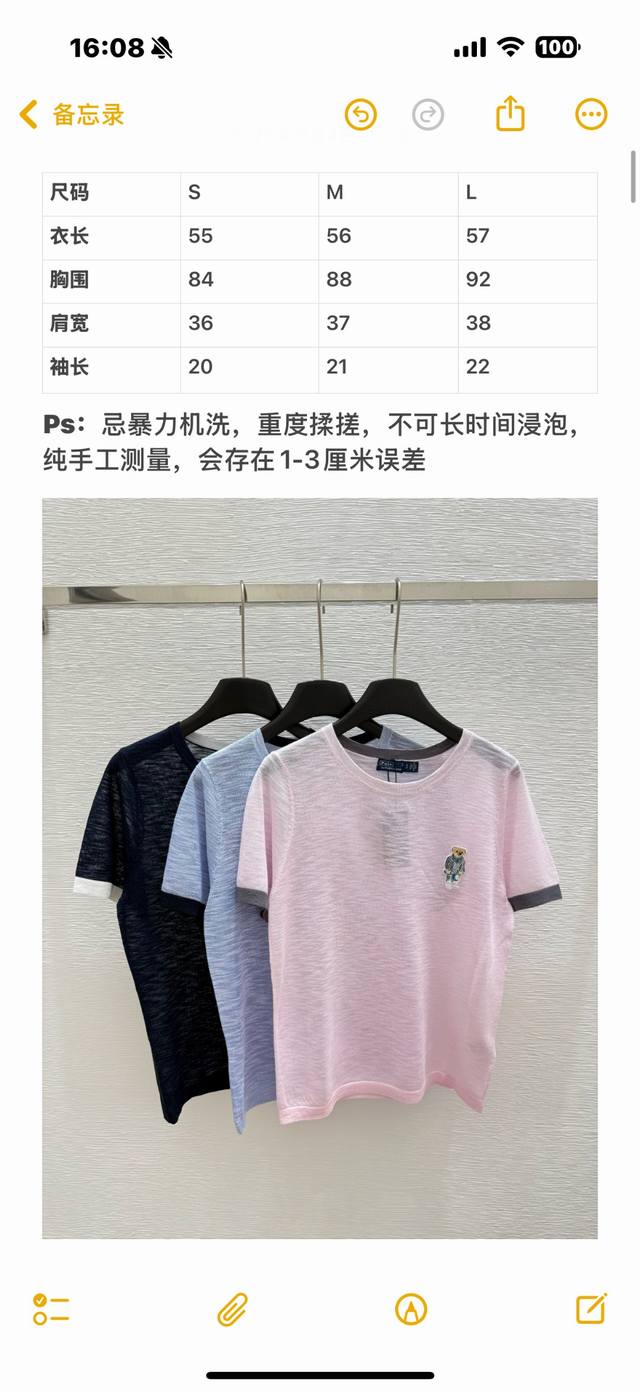Open the markup pen tool
This screenshot has width=640, height=1391.
(411, 1309)
